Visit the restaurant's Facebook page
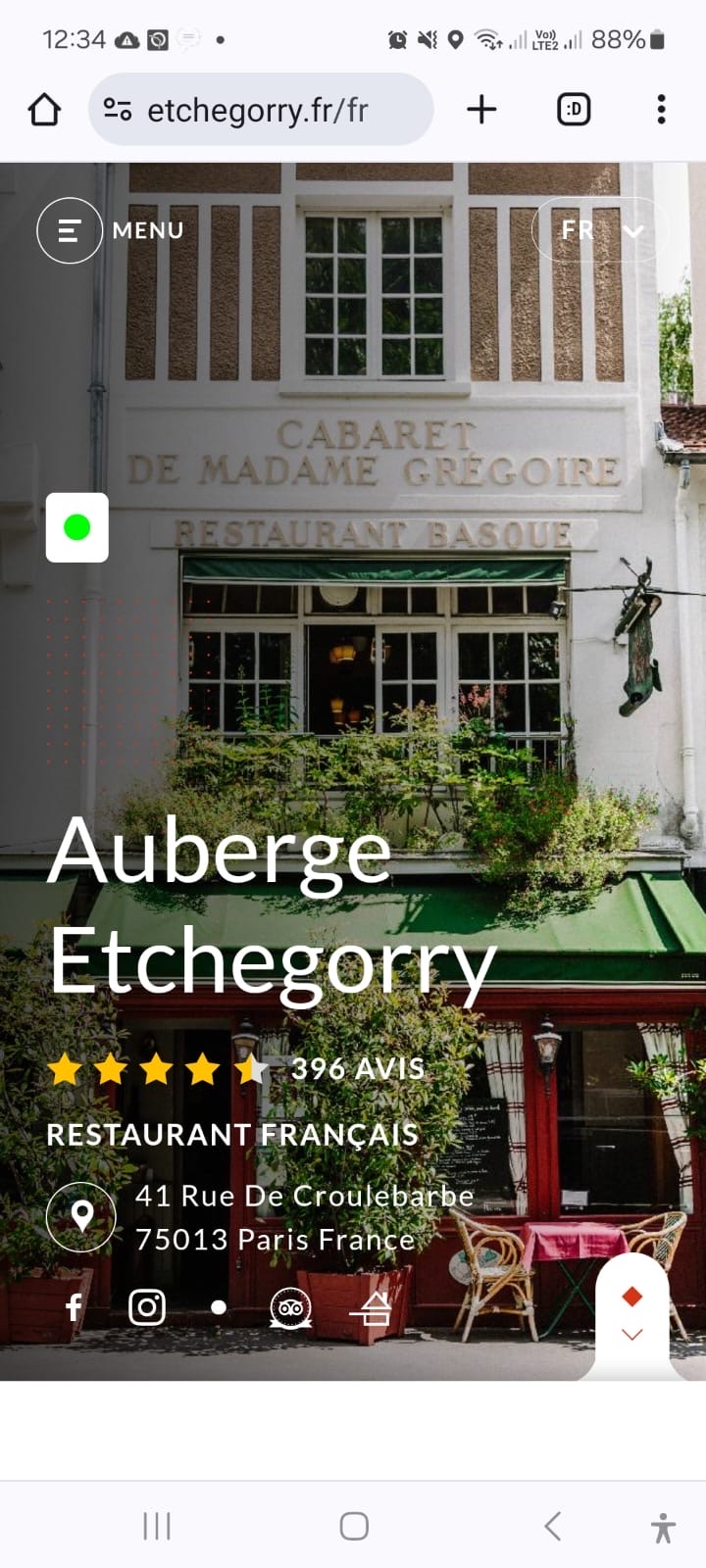The height and width of the screenshot is (1568, 706). click(x=74, y=1307)
